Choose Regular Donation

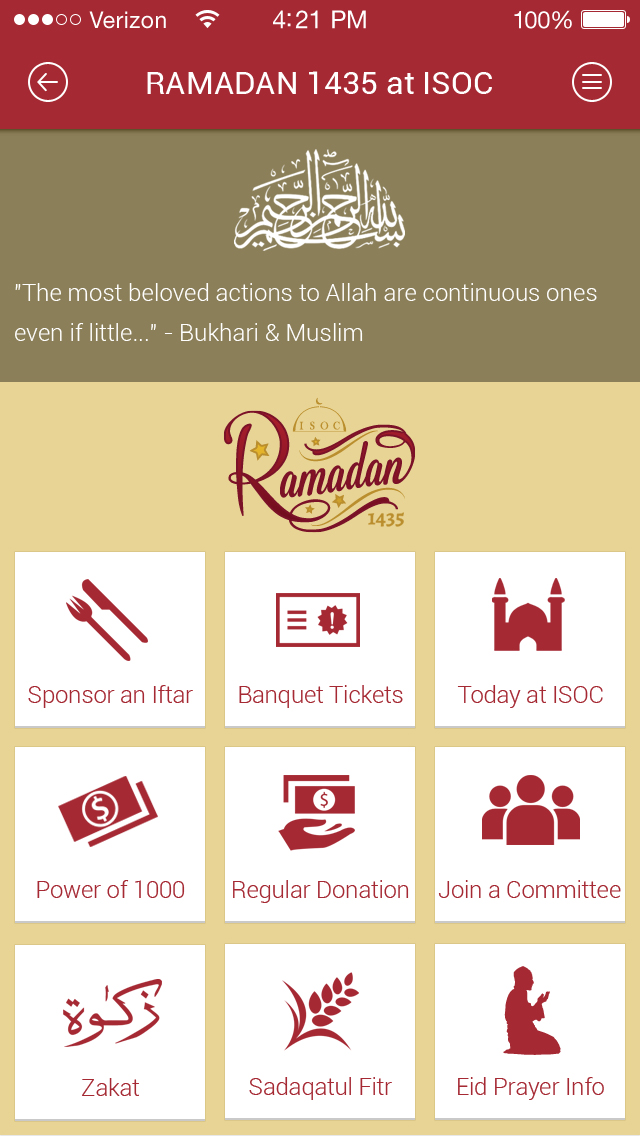coord(320,833)
